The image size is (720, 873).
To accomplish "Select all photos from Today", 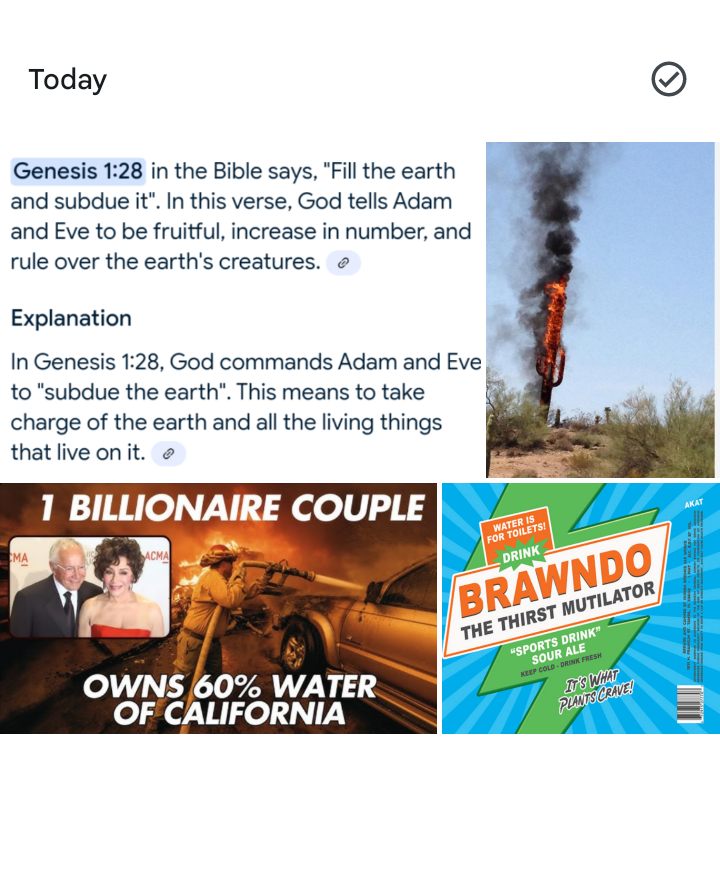I will (x=668, y=79).
